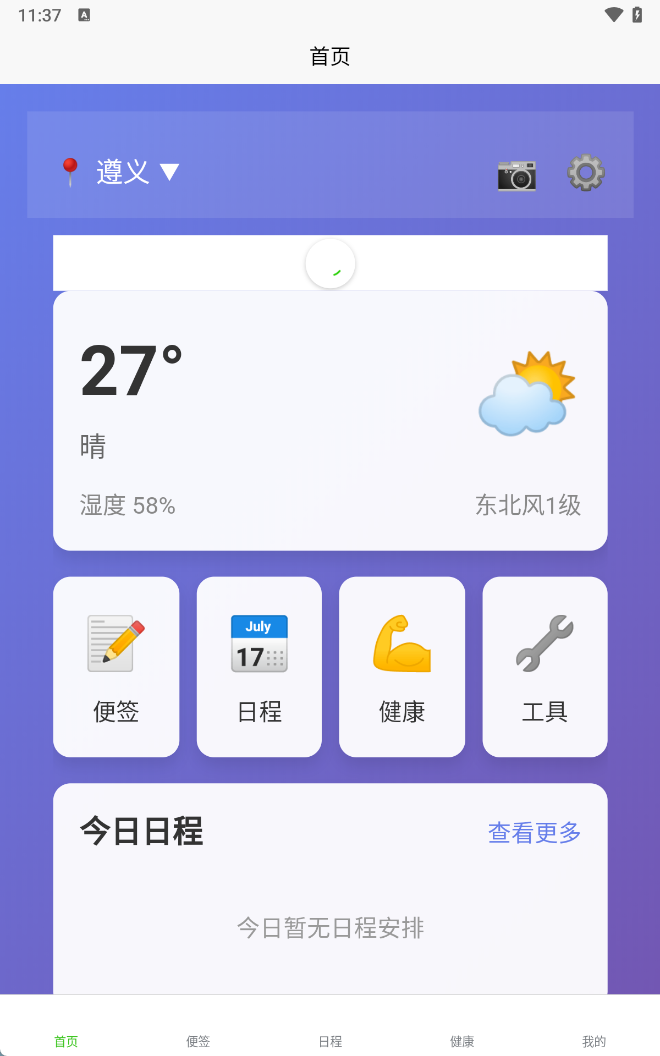This screenshot has width=660, height=1056.
Task: Open the camera icon
Action: (516, 174)
